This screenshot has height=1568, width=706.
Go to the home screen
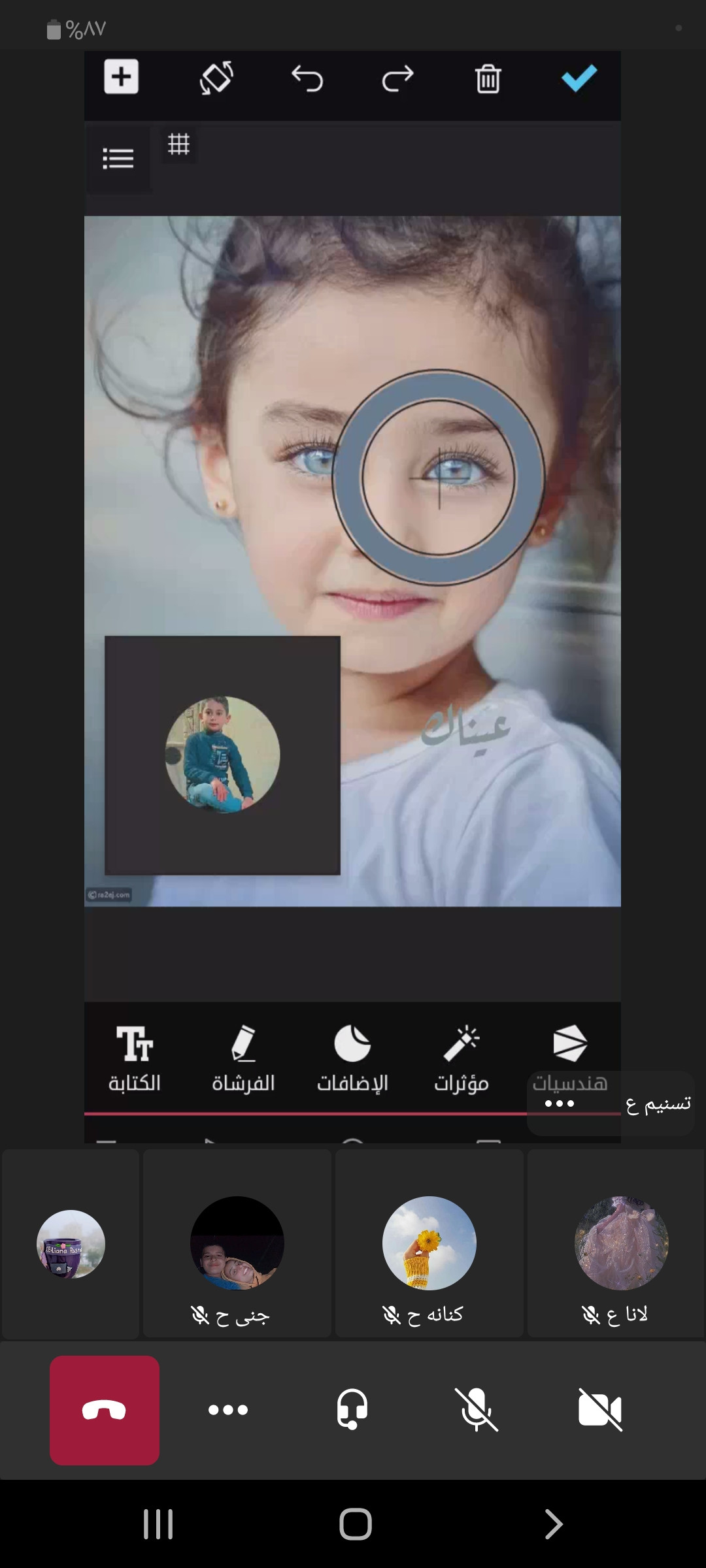[x=355, y=1524]
